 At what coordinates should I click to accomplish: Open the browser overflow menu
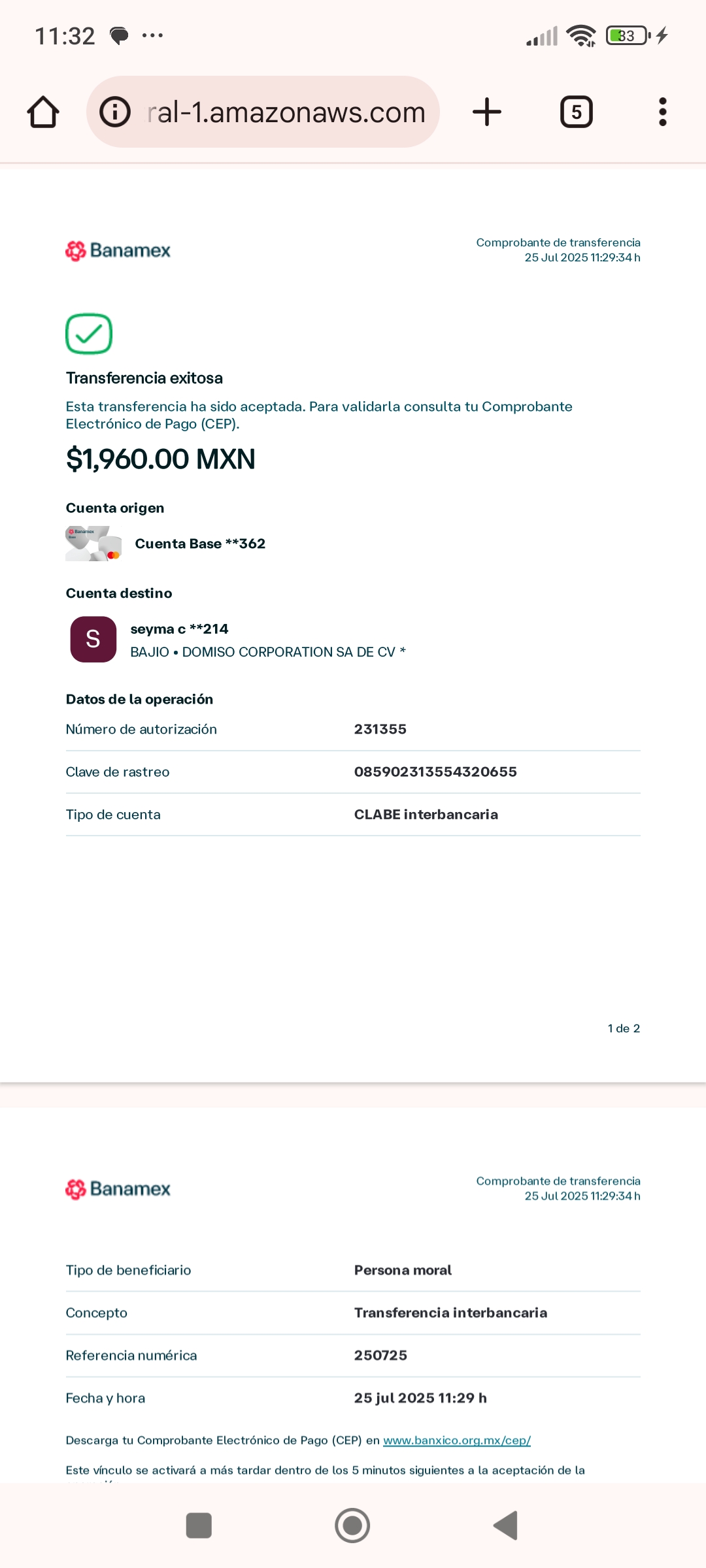[x=663, y=112]
